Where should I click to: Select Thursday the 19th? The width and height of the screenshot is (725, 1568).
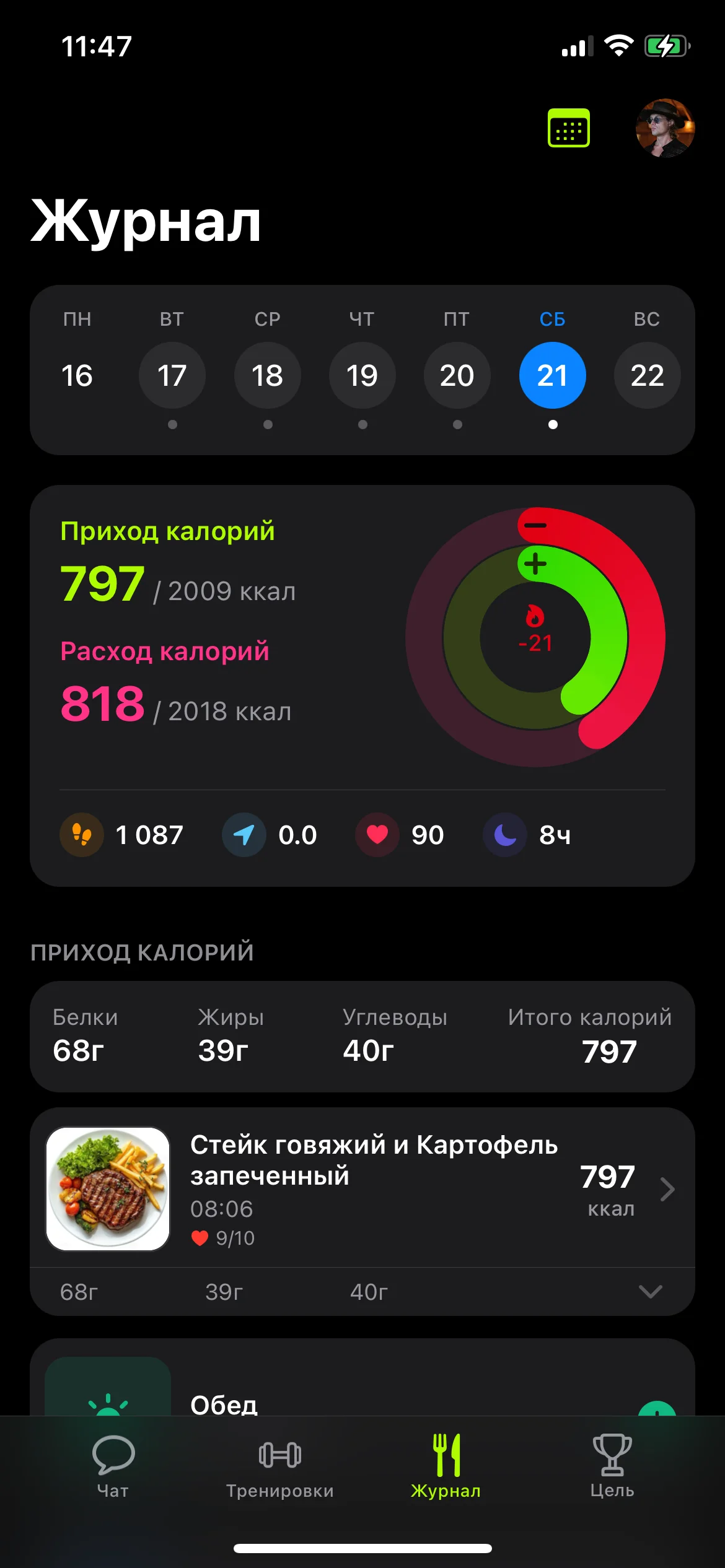pos(362,375)
